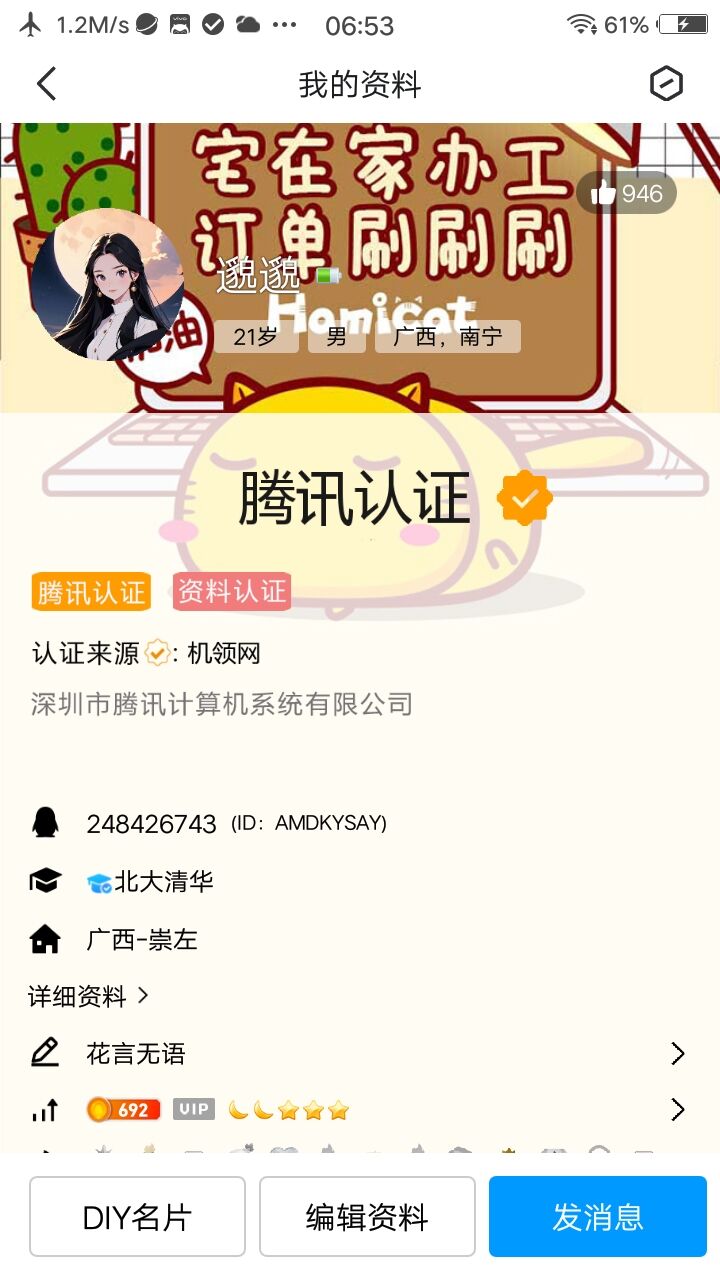Go back from 我的资料 page

[x=46, y=84]
